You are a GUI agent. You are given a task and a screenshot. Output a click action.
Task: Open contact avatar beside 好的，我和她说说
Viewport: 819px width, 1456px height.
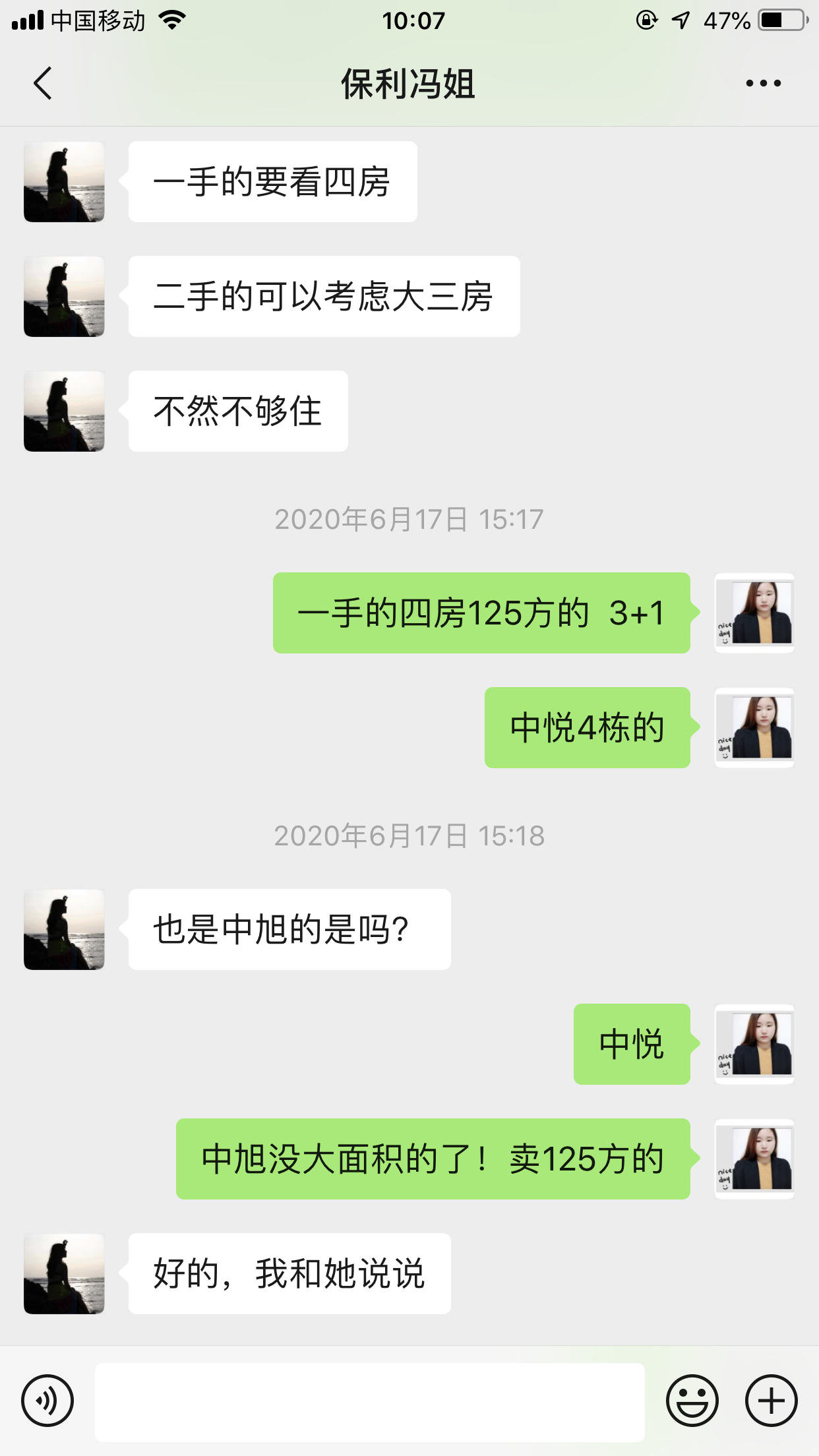click(64, 1274)
